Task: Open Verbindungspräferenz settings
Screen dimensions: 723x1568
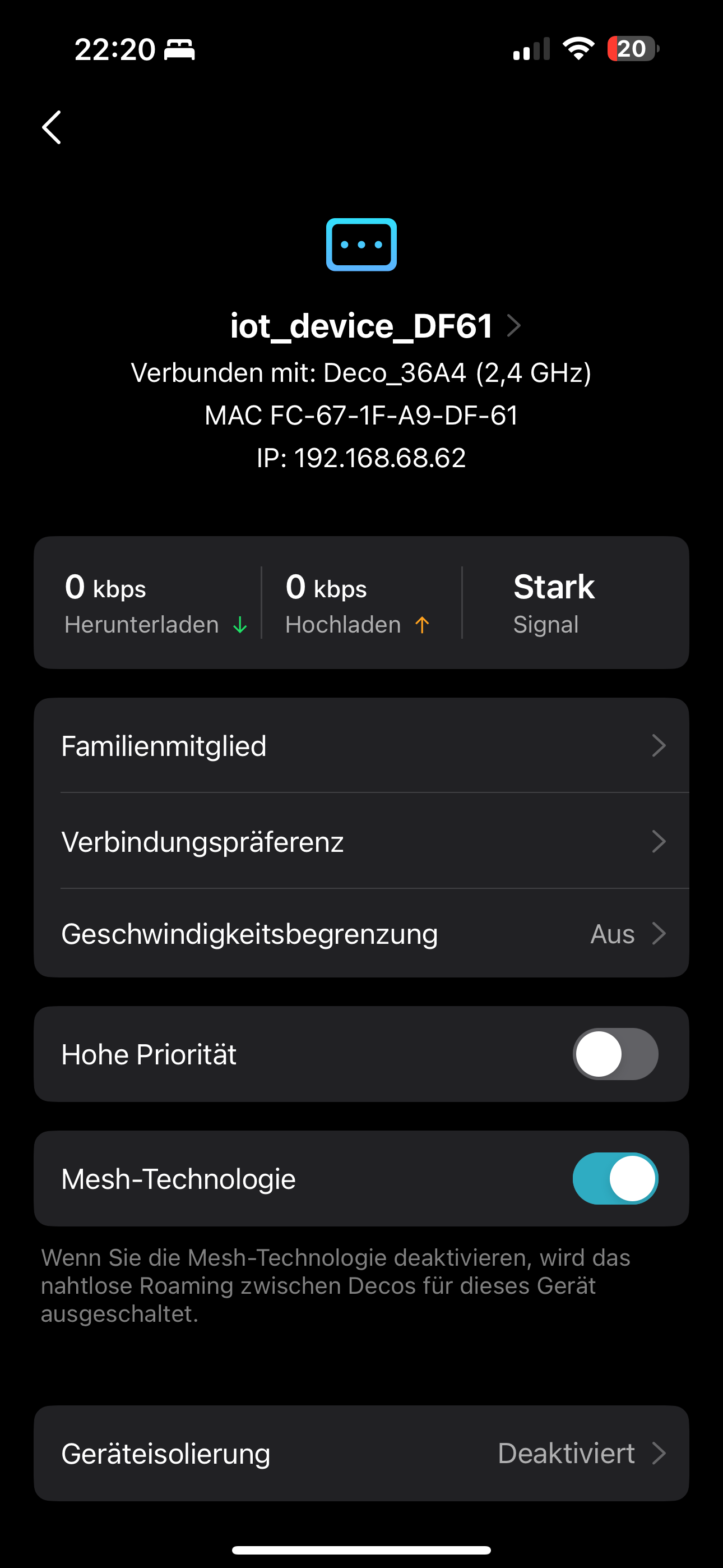Action: 361,842
